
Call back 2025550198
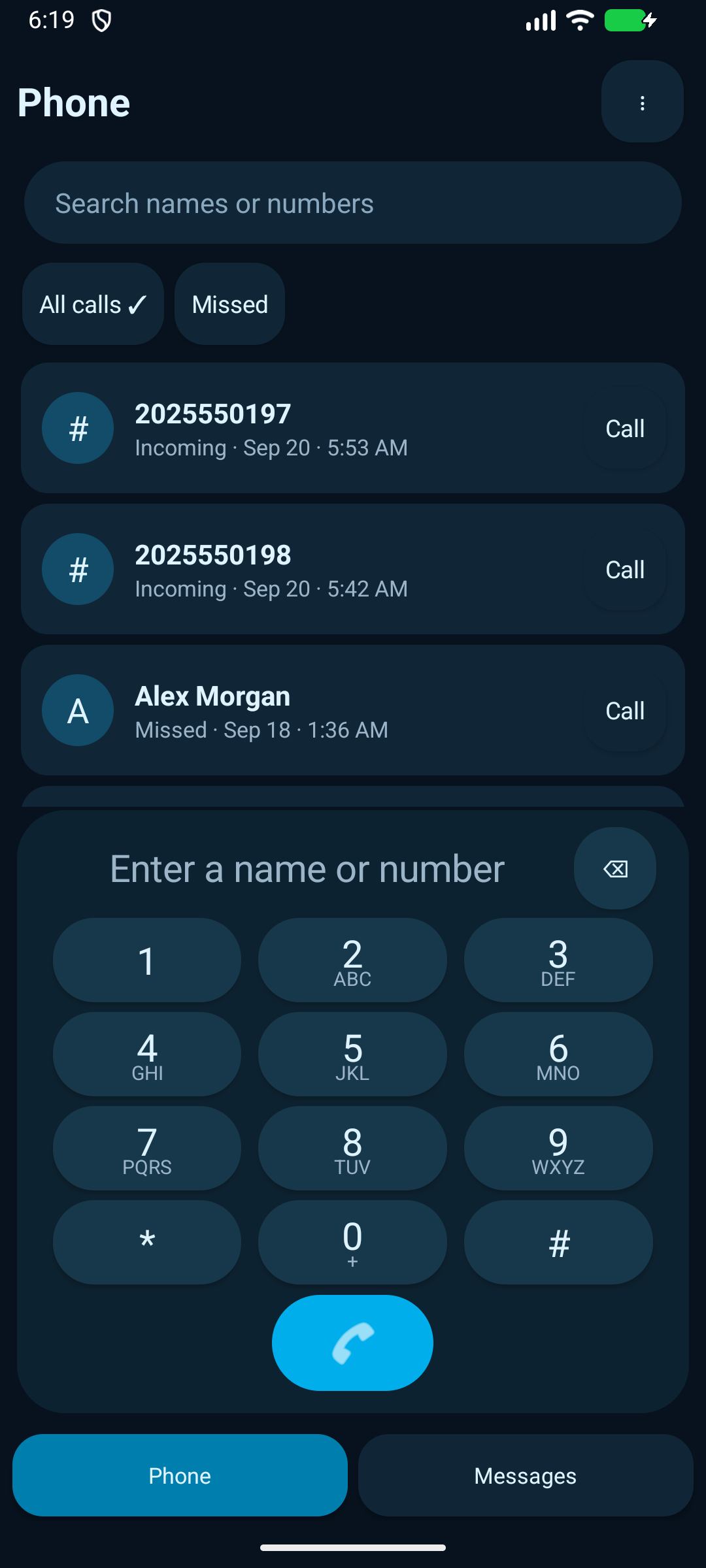point(625,570)
